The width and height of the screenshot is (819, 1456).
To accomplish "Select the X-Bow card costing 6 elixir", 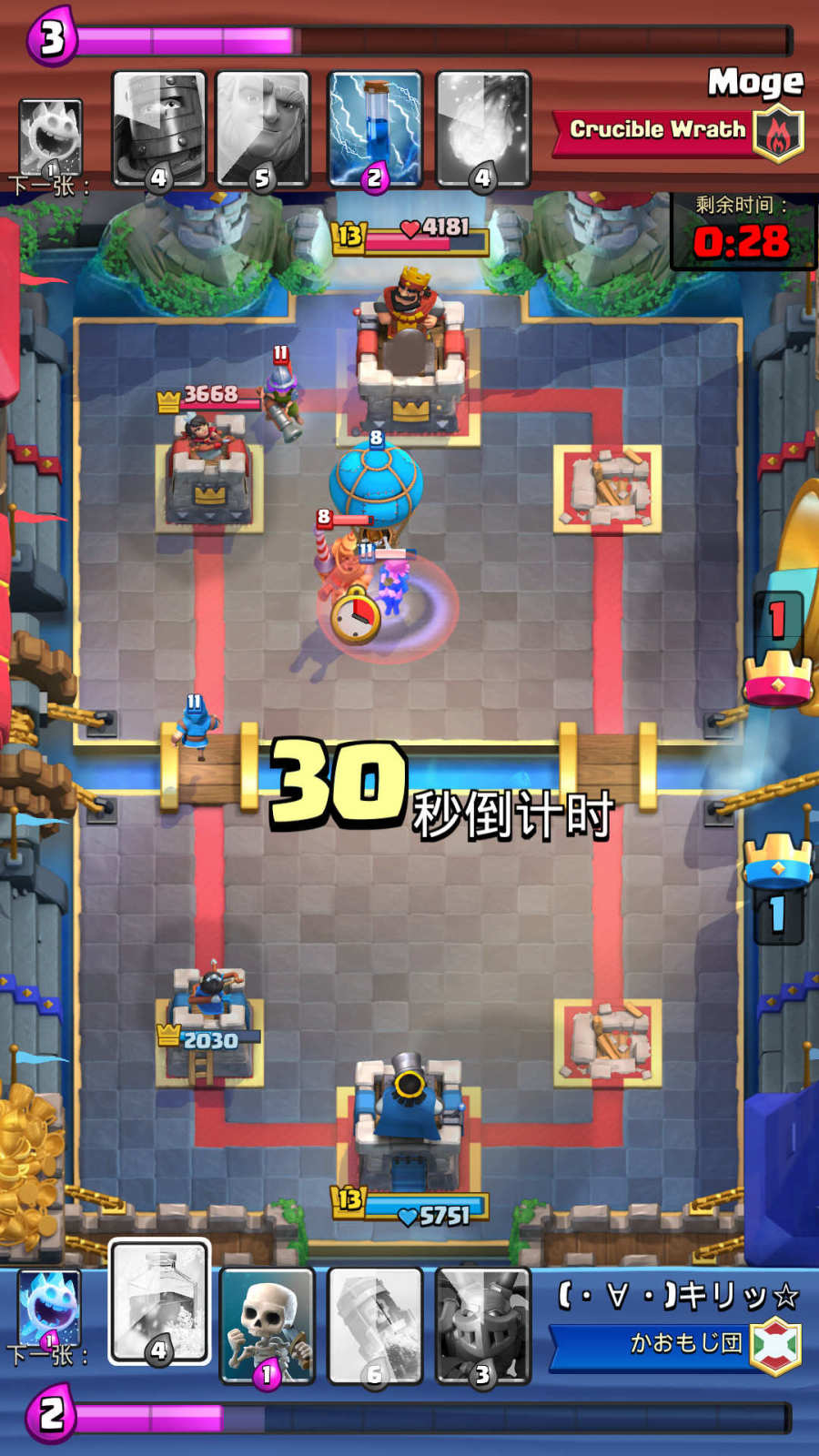I will click(x=375, y=1324).
